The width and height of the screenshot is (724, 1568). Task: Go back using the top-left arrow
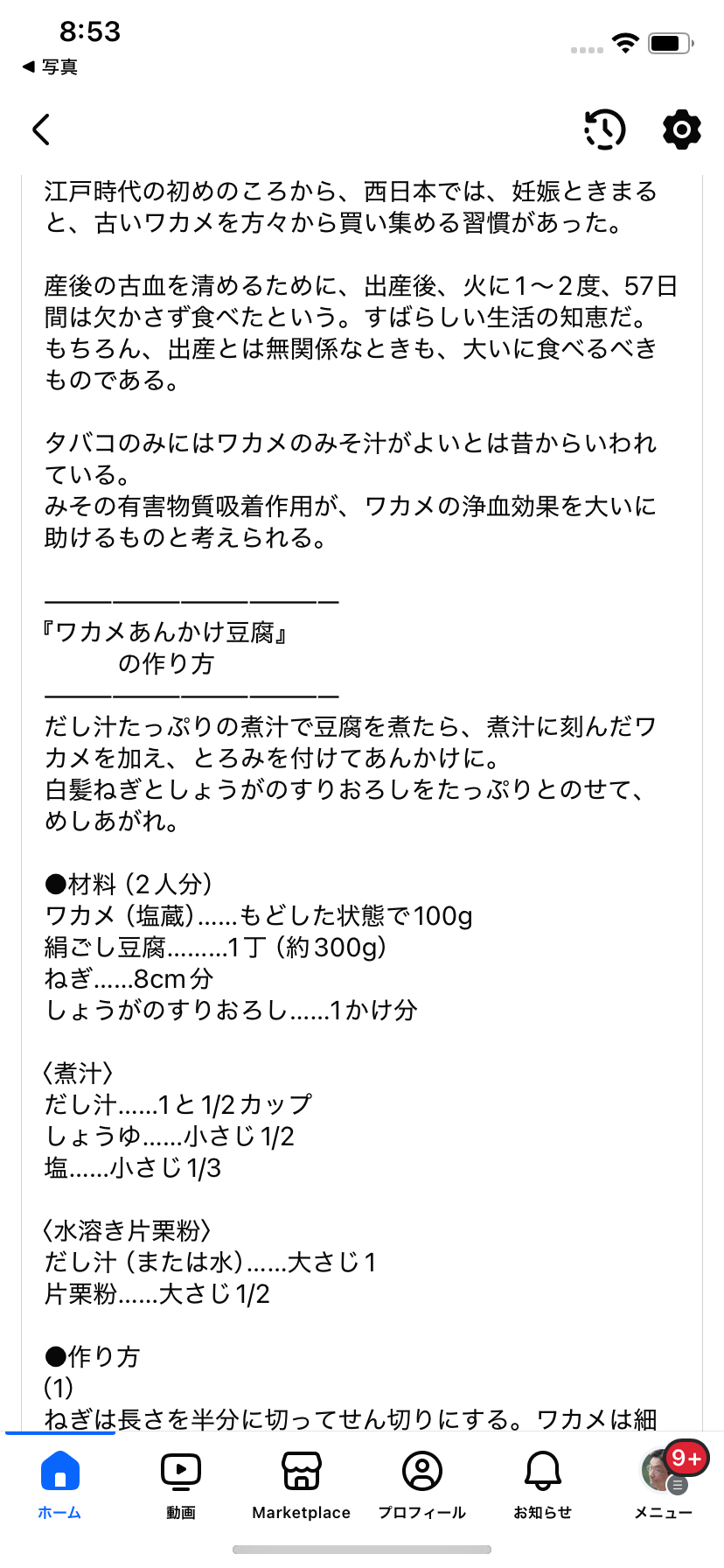(41, 129)
